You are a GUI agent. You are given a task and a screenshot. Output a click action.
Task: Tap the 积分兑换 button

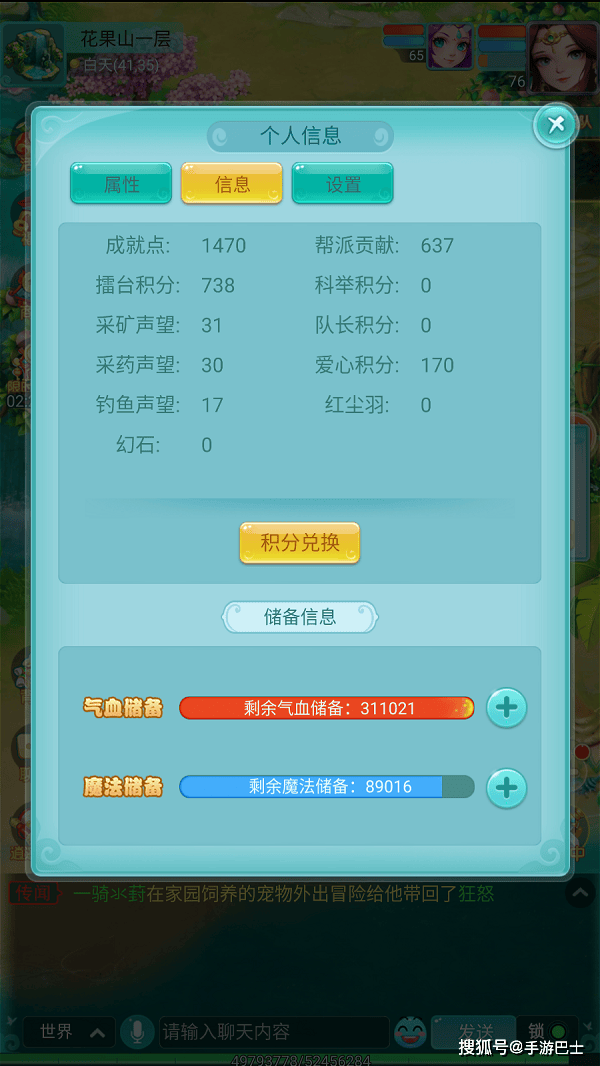[x=299, y=543]
